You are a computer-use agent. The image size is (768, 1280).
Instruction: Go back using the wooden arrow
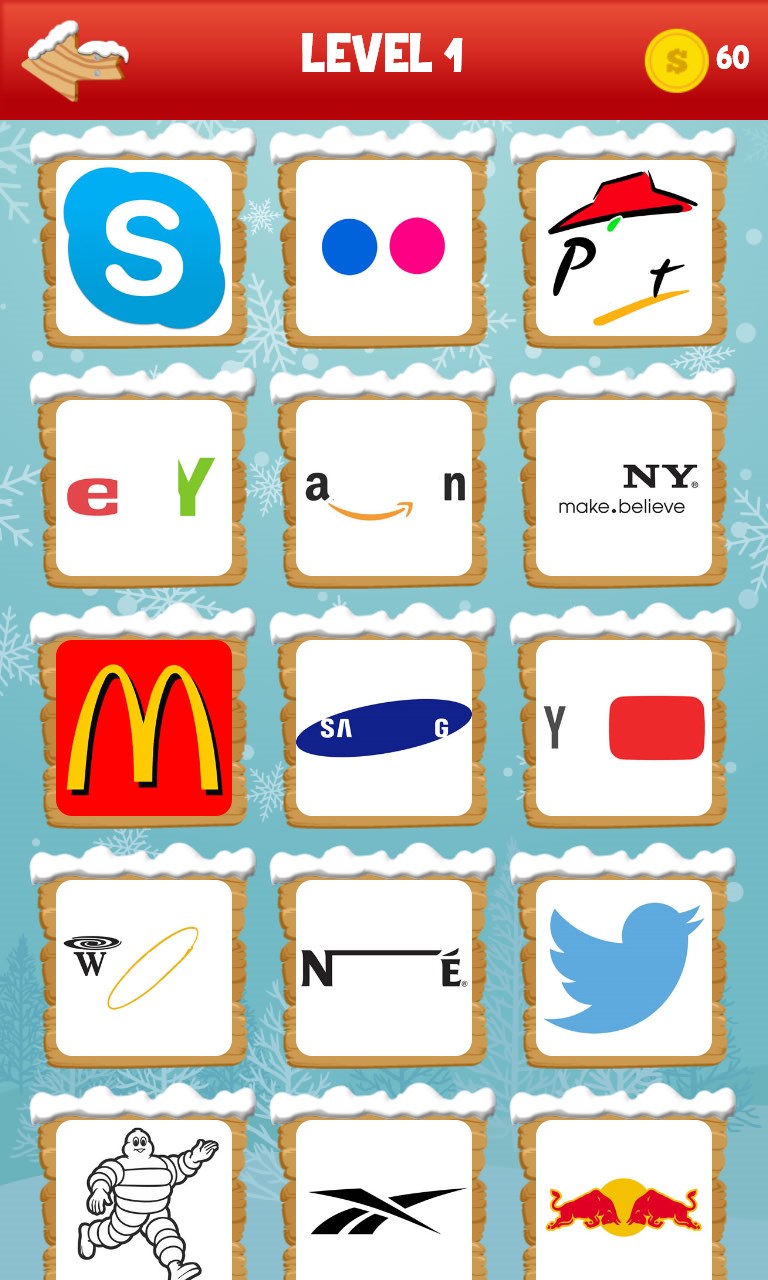point(75,60)
